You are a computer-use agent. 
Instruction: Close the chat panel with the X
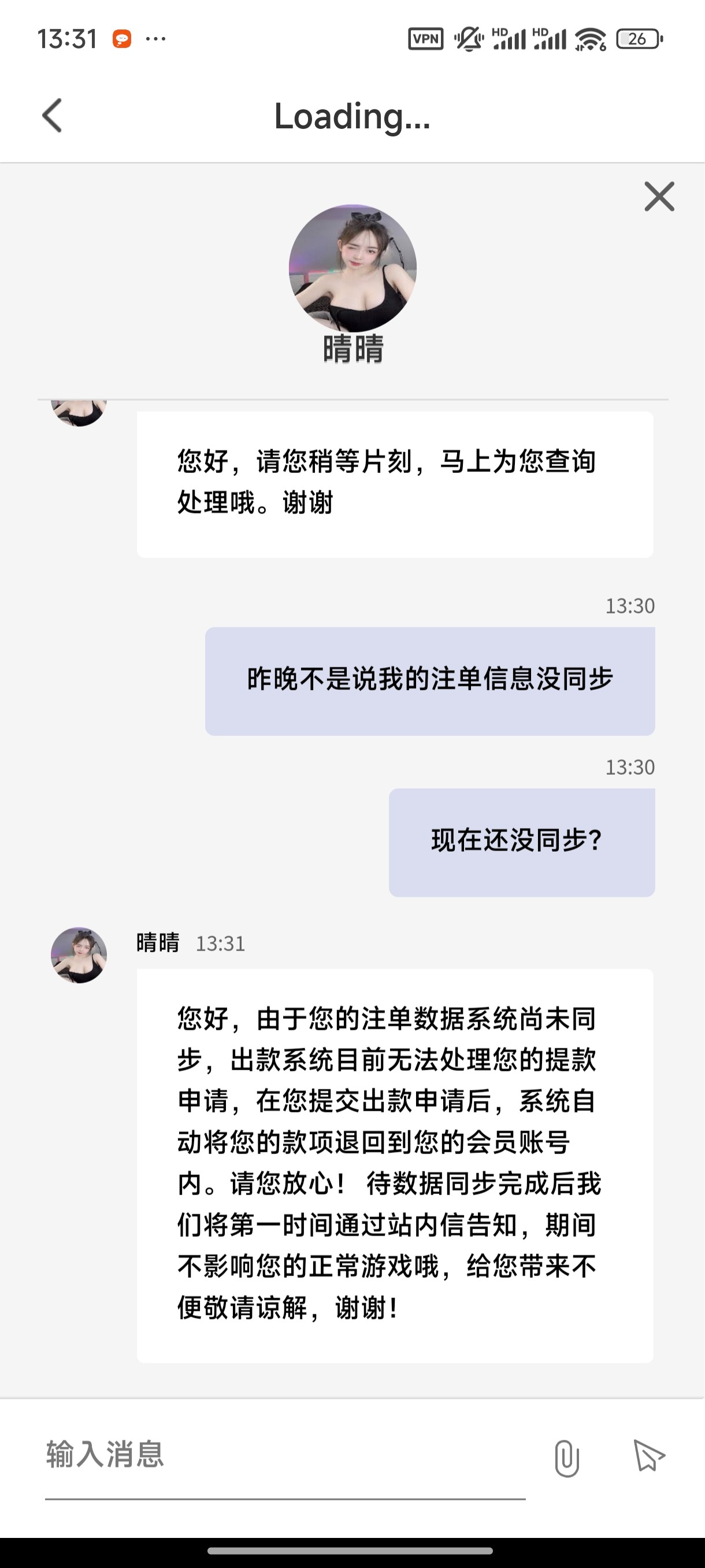[659, 197]
